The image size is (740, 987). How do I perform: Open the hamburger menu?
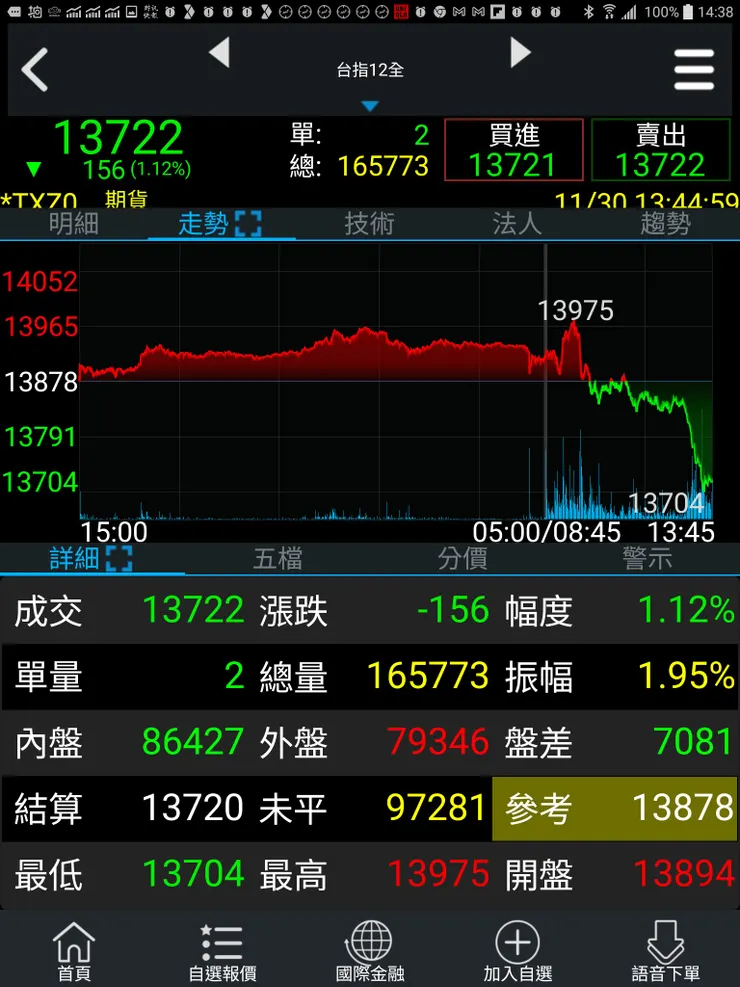click(x=694, y=70)
